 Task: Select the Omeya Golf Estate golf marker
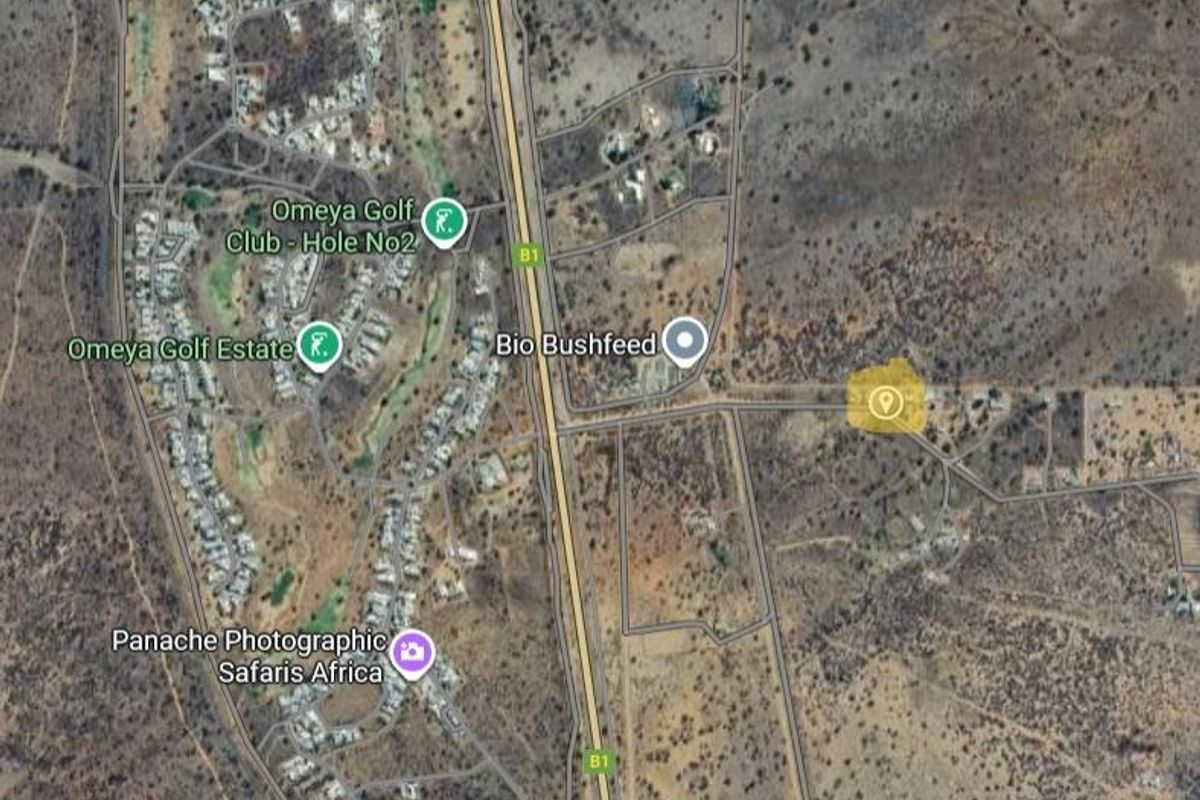click(320, 346)
